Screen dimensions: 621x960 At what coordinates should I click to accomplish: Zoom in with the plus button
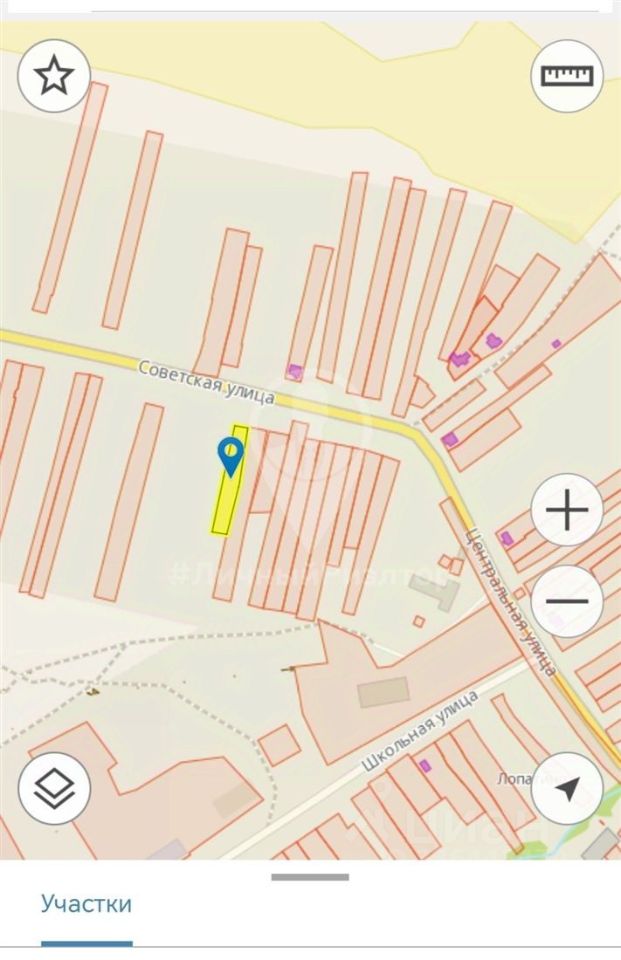coord(567,512)
